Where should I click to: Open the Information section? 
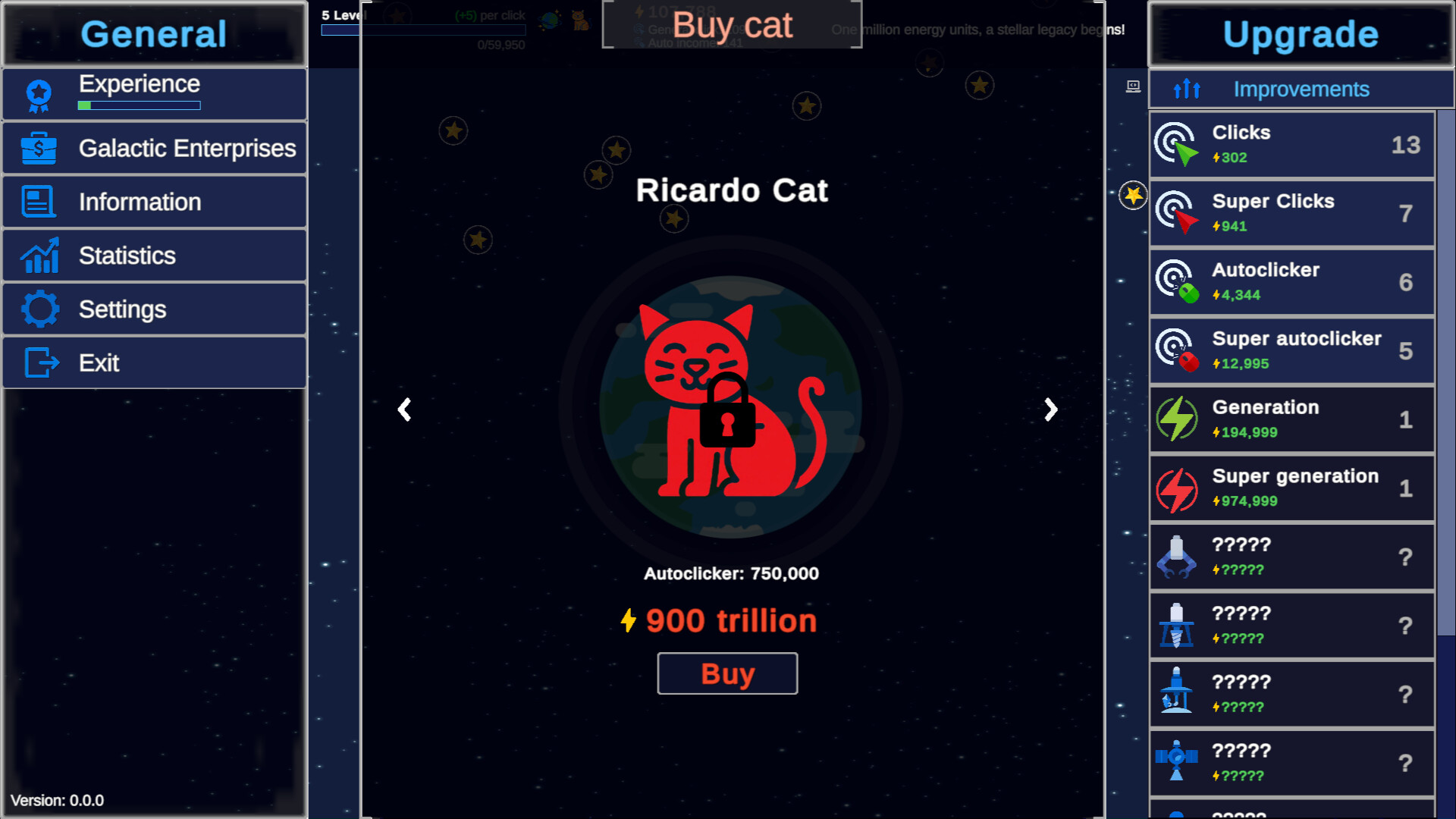point(155,202)
